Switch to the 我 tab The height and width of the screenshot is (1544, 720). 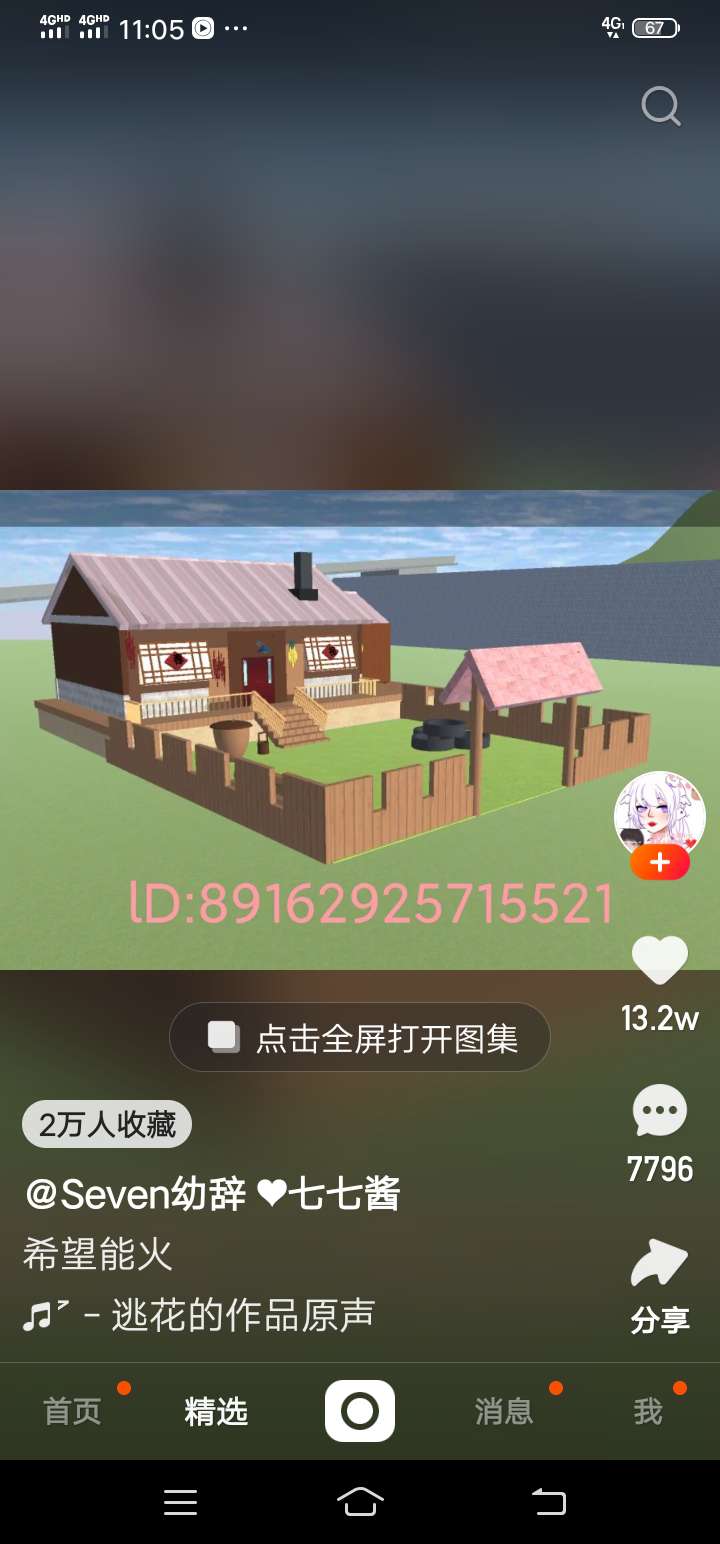point(648,1411)
